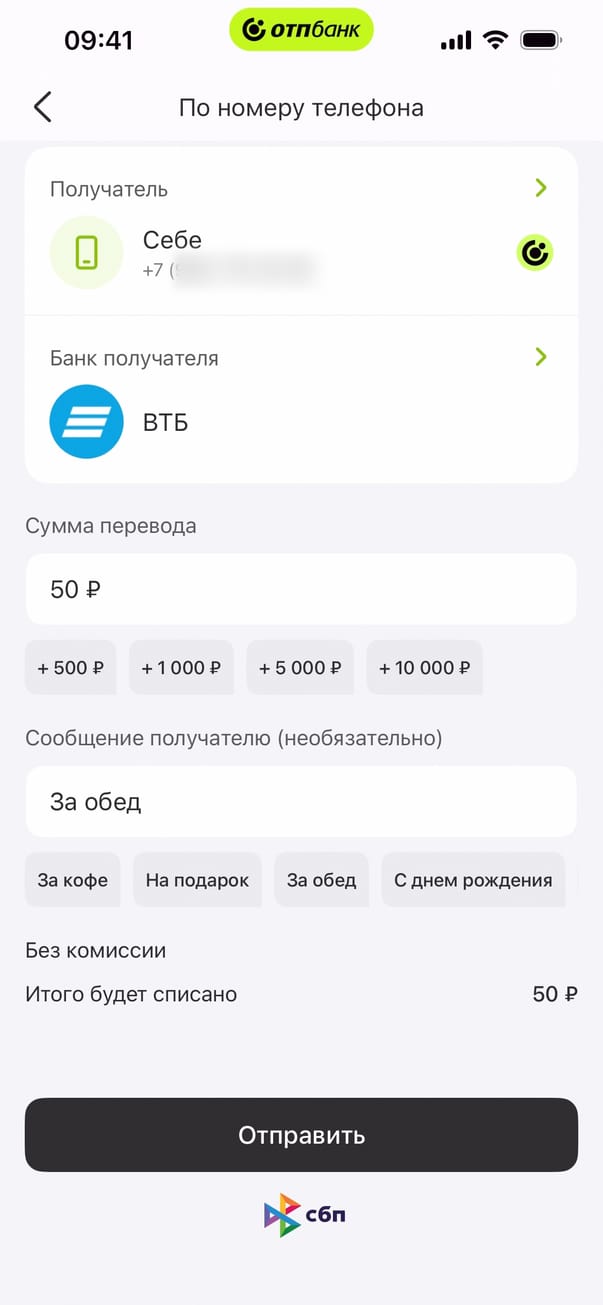Select the На подарок message chip
Screen dimensions: 603x1305
197,880
